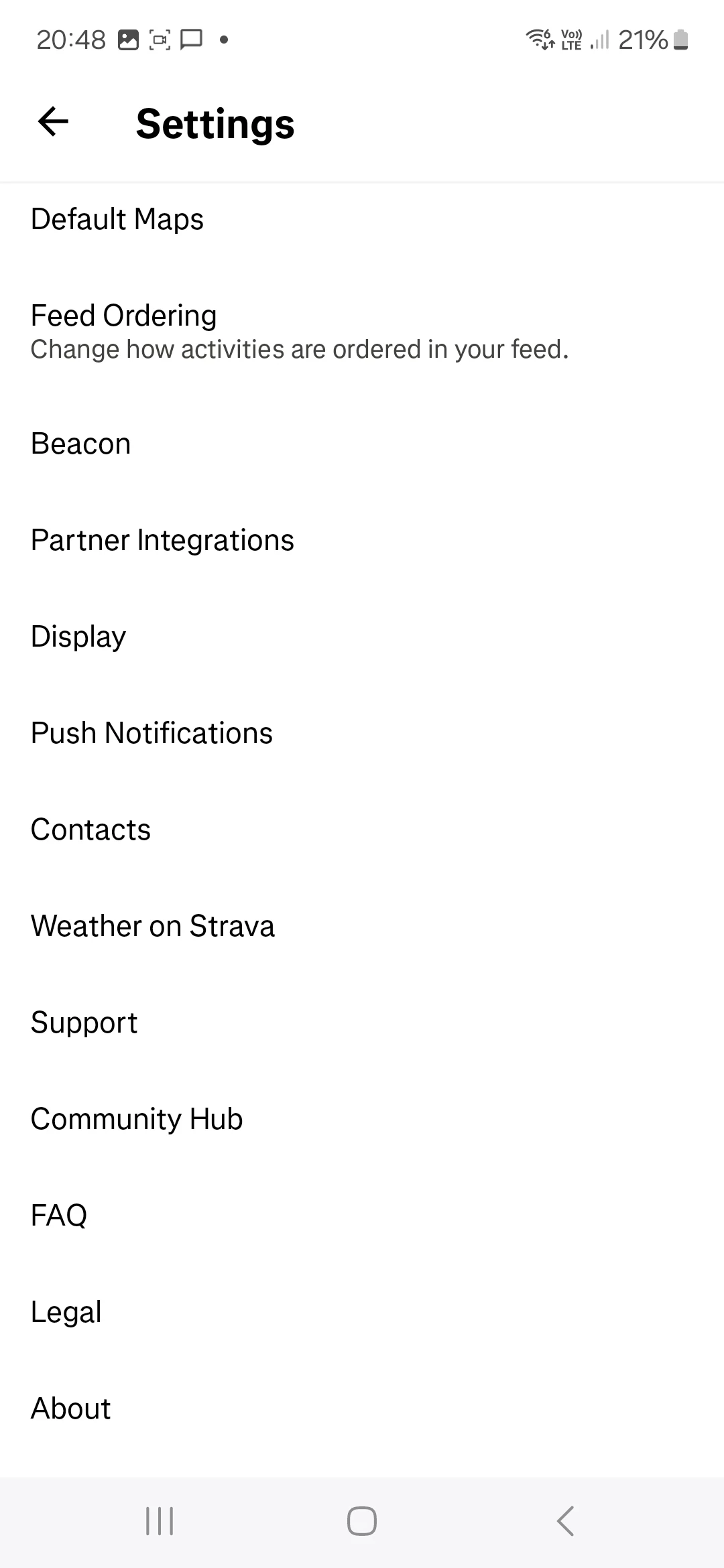724x1568 pixels.
Task: Open recent apps from navigation bar
Action: coord(160,1521)
